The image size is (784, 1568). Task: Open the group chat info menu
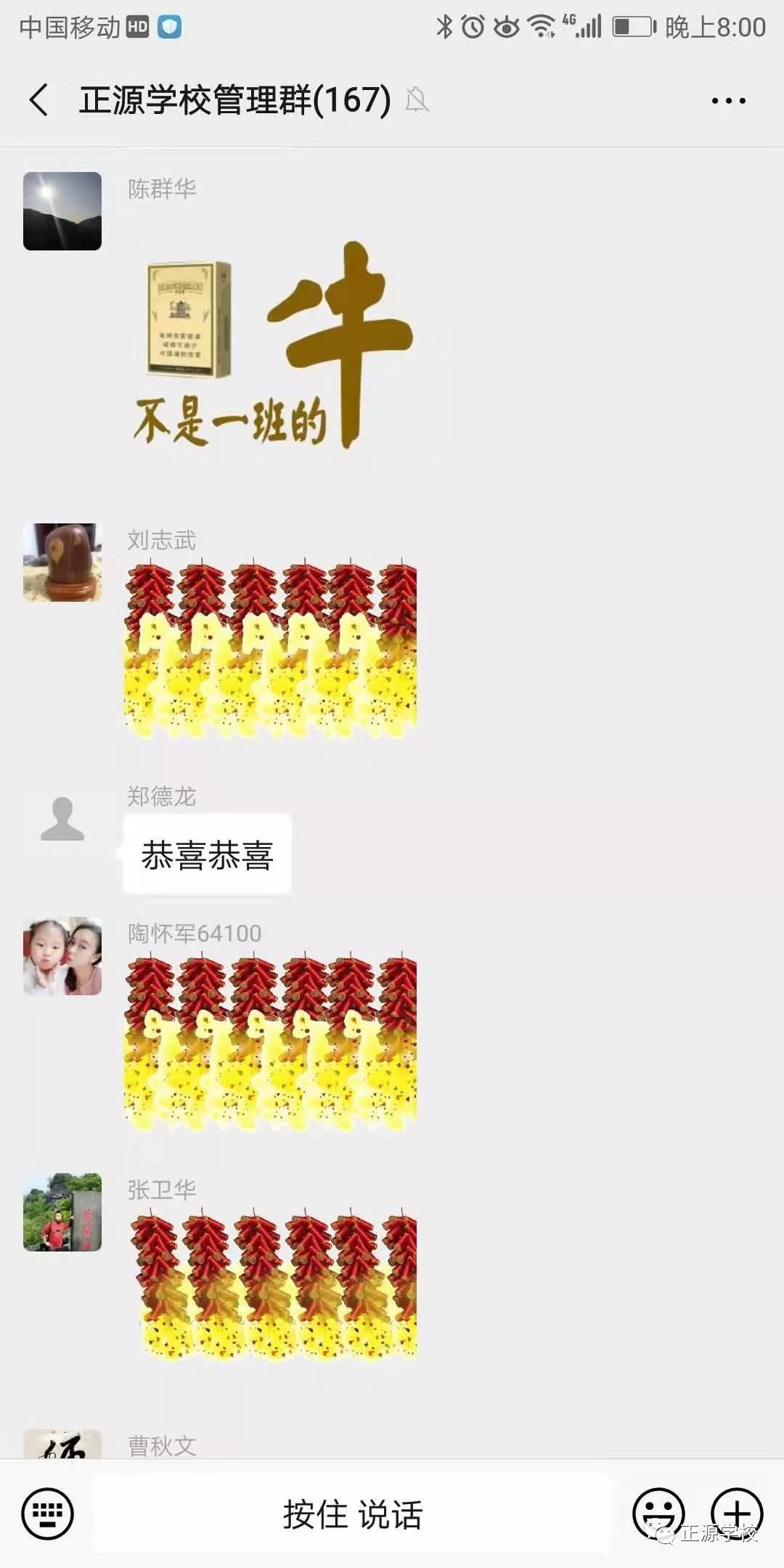point(728,101)
